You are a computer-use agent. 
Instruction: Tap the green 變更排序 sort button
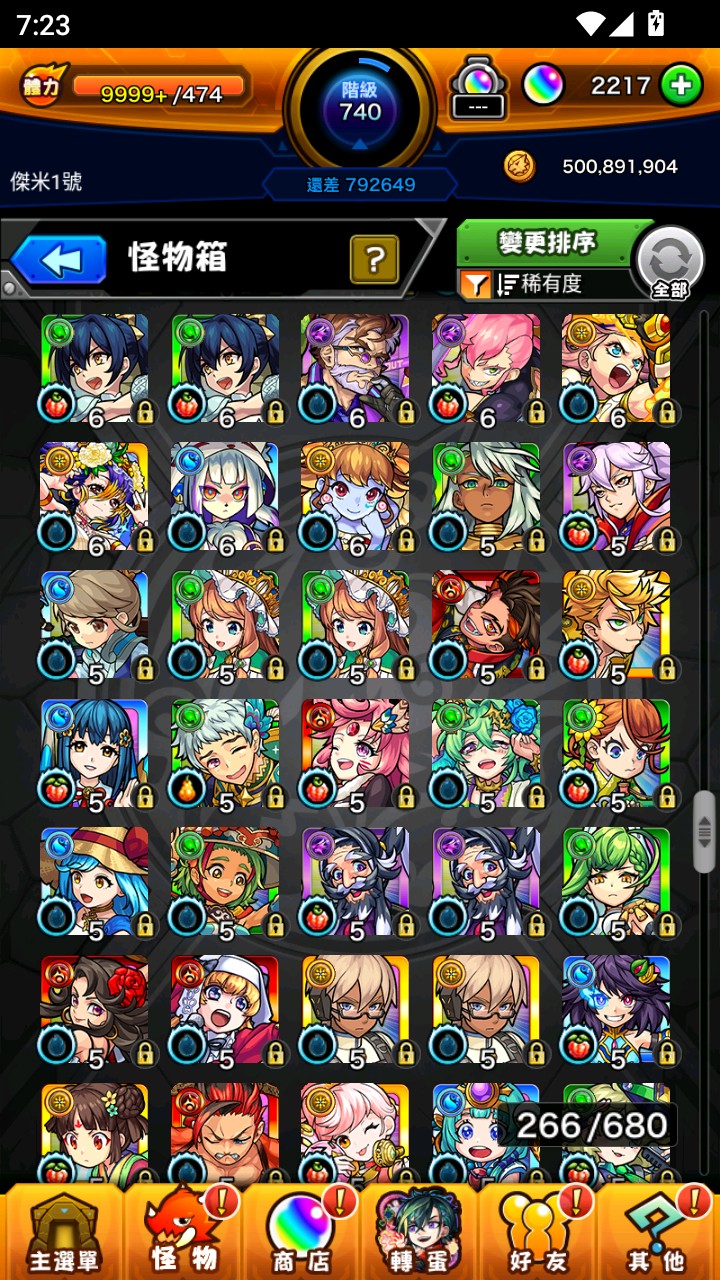tap(546, 243)
